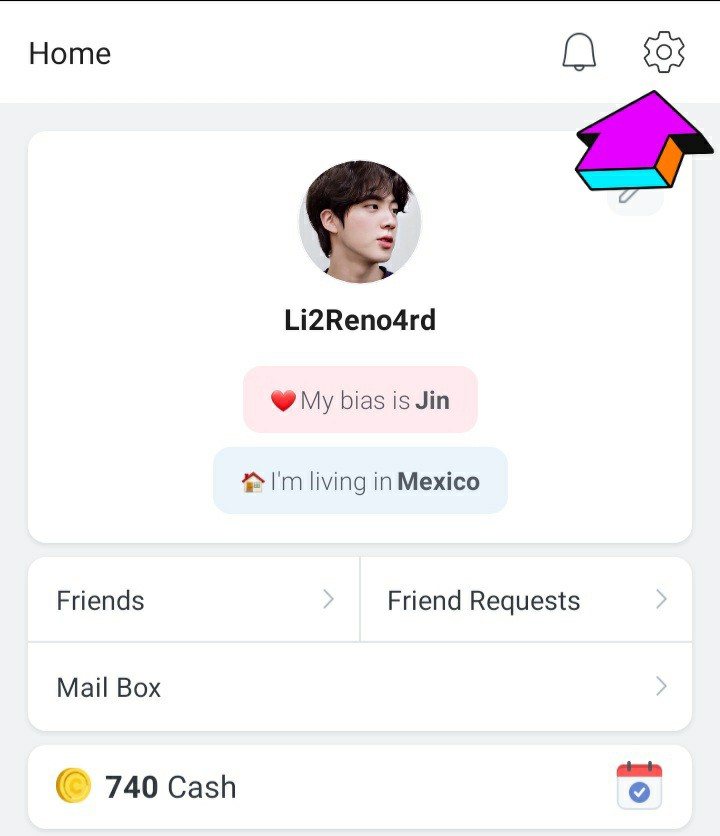Open the settings gear
This screenshot has height=836, width=720.
pyautogui.click(x=664, y=52)
